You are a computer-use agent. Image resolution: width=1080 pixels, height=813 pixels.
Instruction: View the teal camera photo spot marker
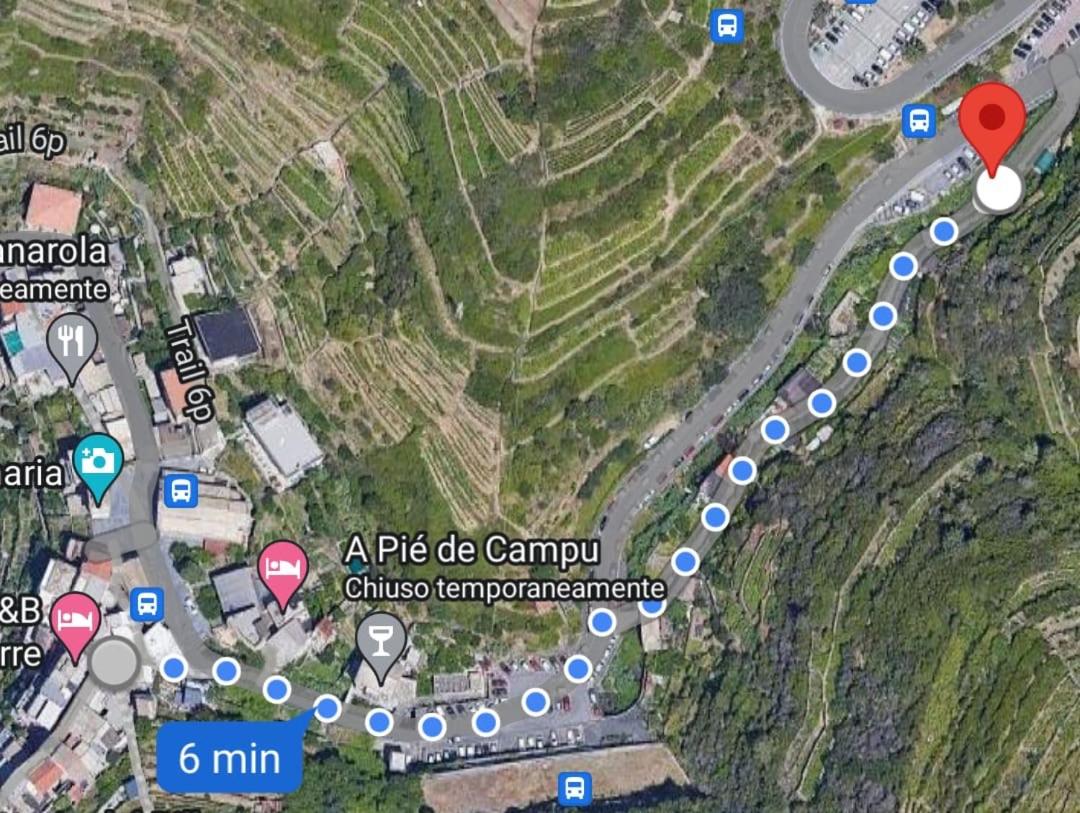click(x=99, y=461)
